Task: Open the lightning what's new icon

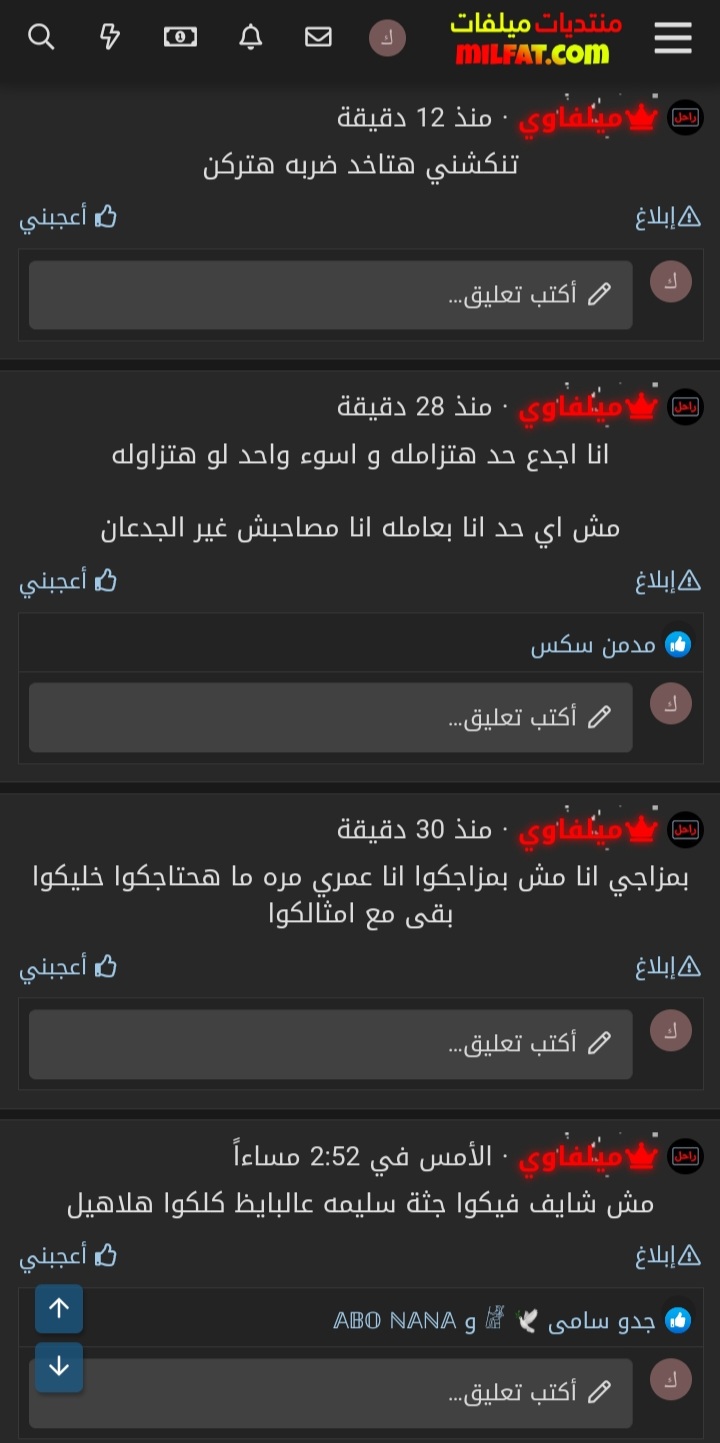Action: pos(110,38)
